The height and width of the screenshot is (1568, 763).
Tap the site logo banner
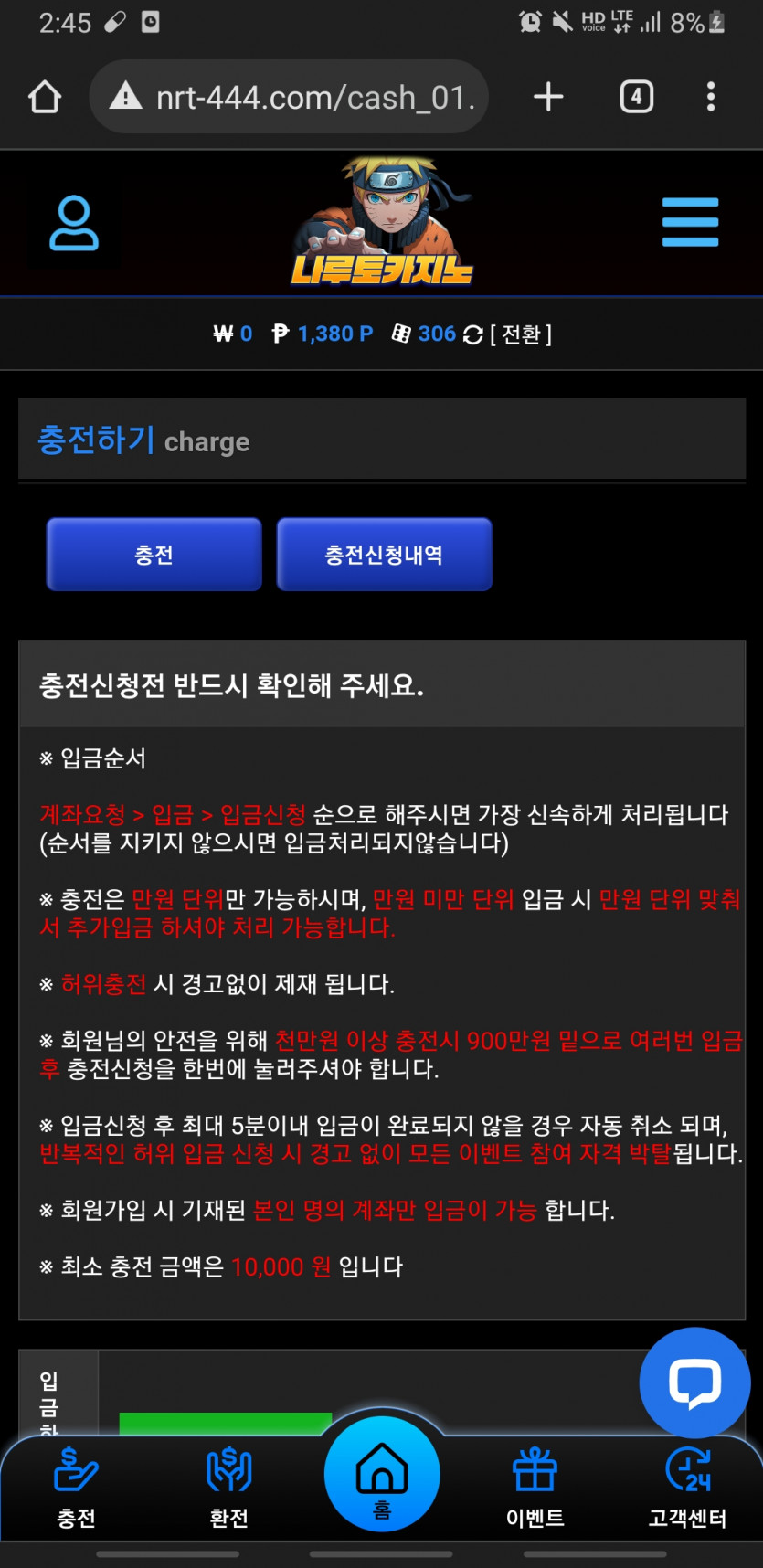(x=382, y=222)
